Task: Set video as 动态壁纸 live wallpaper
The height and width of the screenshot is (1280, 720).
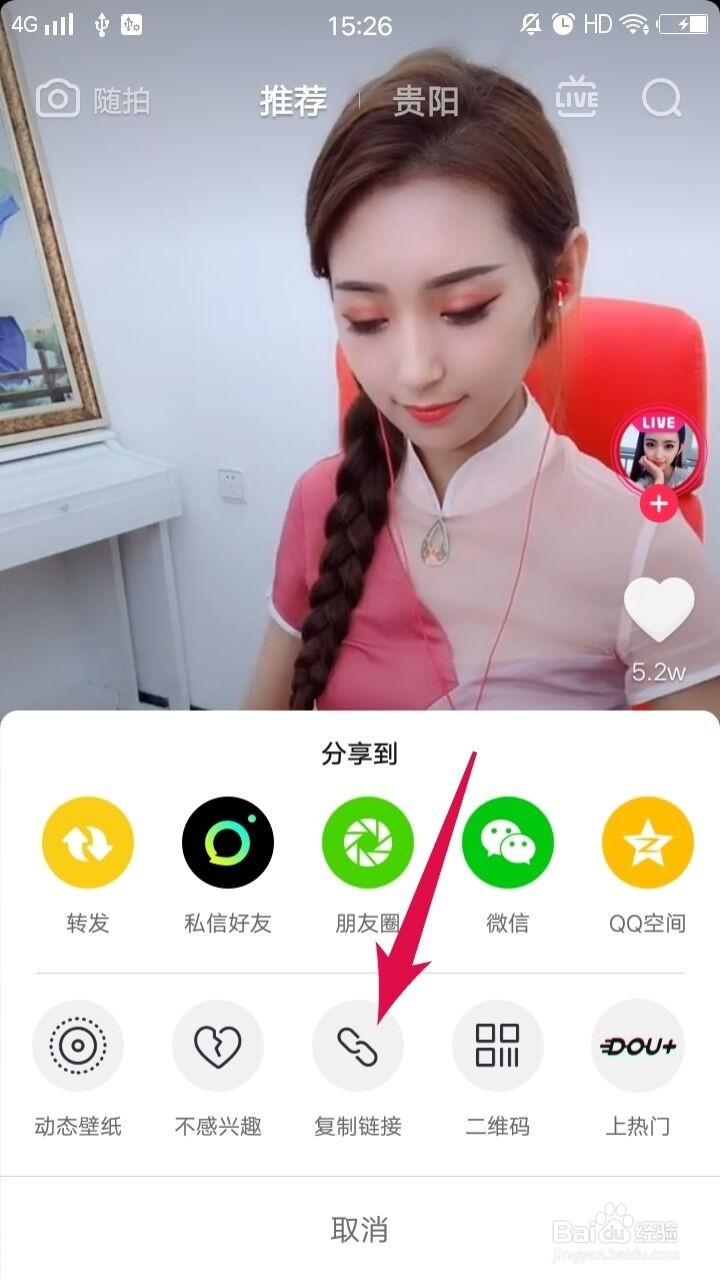Action: click(79, 1044)
